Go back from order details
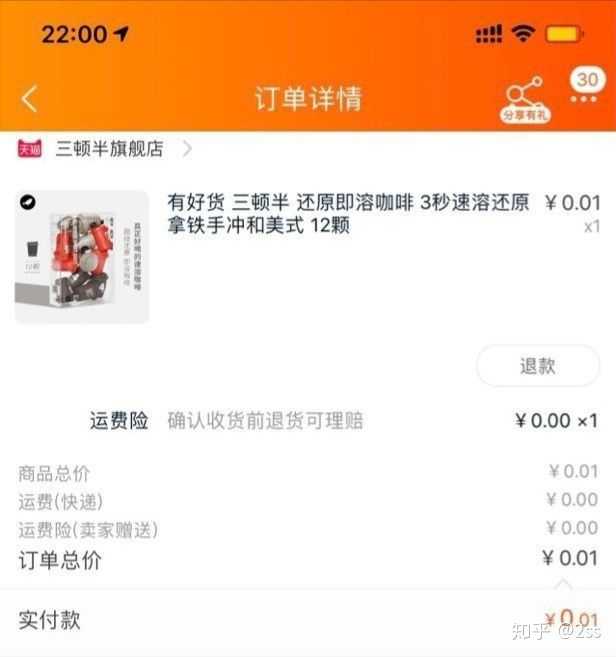The height and width of the screenshot is (657, 616). [29, 98]
